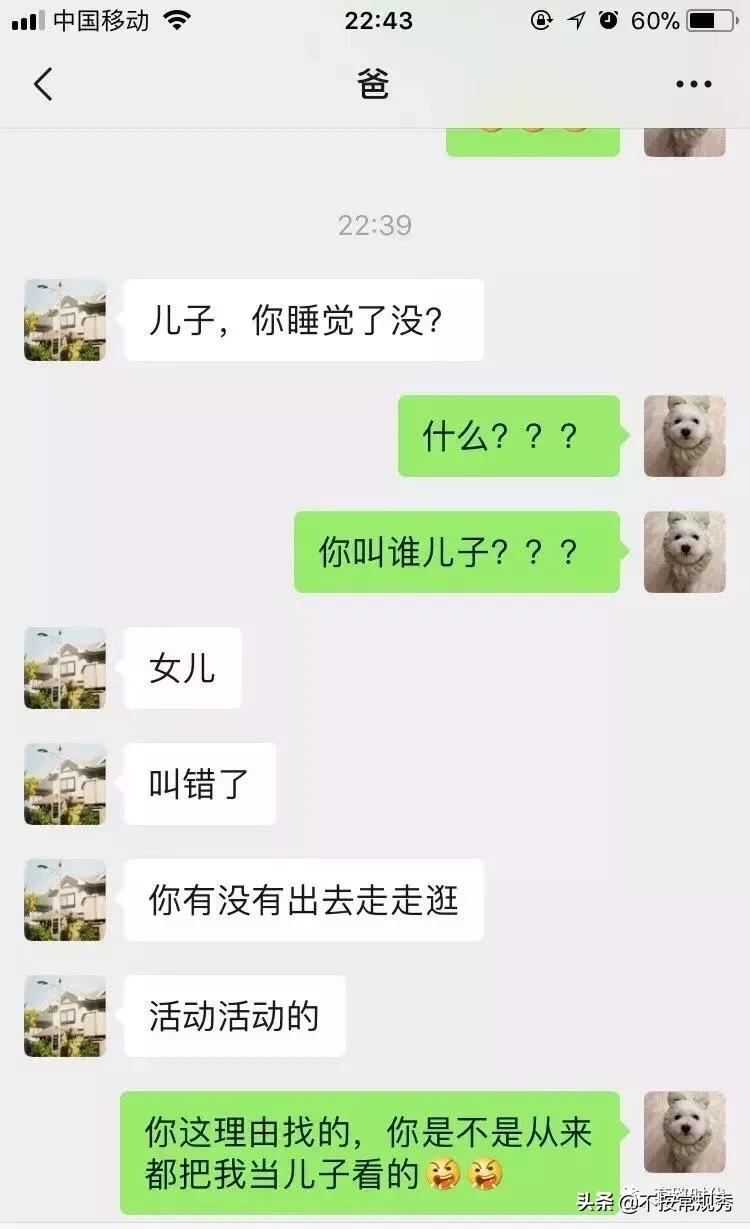Tap the back arrow to leave chat
This screenshot has height=1229, width=750.
[x=42, y=84]
